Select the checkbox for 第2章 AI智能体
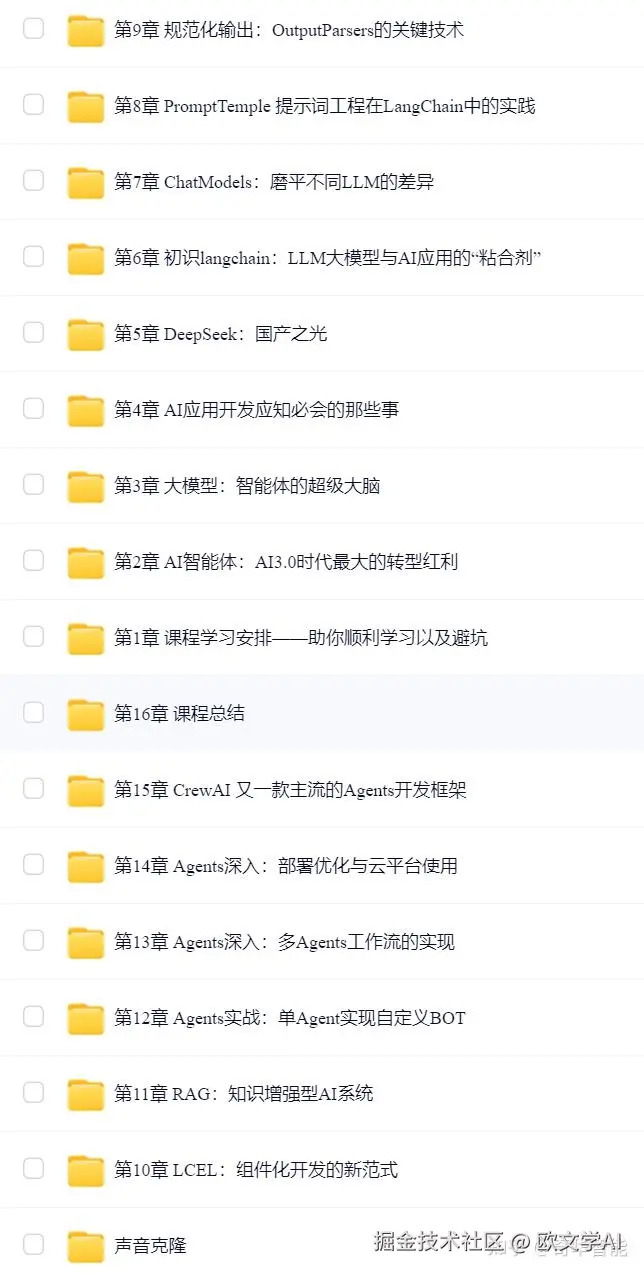Viewport: 644px width, 1275px height. [x=33, y=560]
